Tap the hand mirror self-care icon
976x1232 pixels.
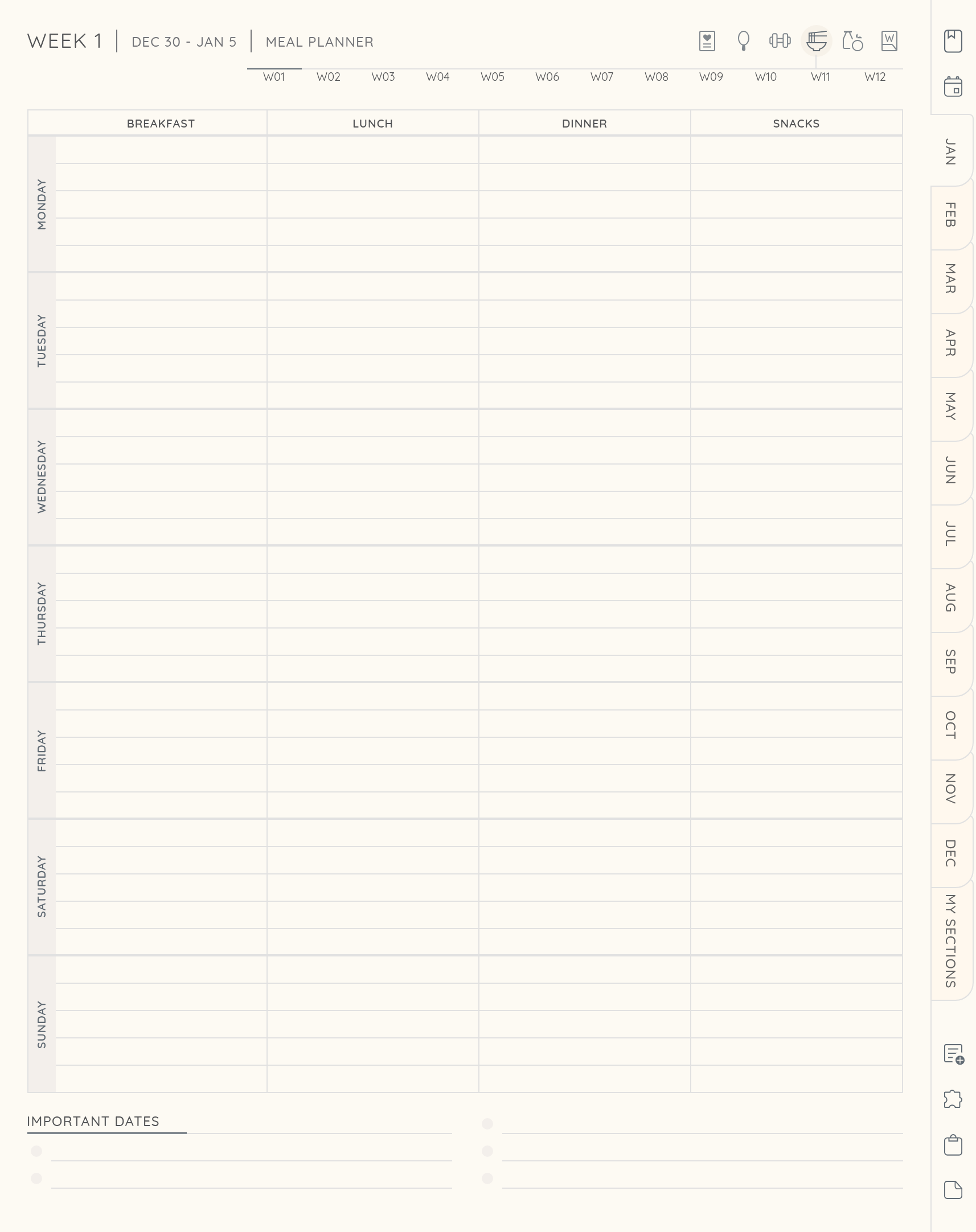click(744, 41)
